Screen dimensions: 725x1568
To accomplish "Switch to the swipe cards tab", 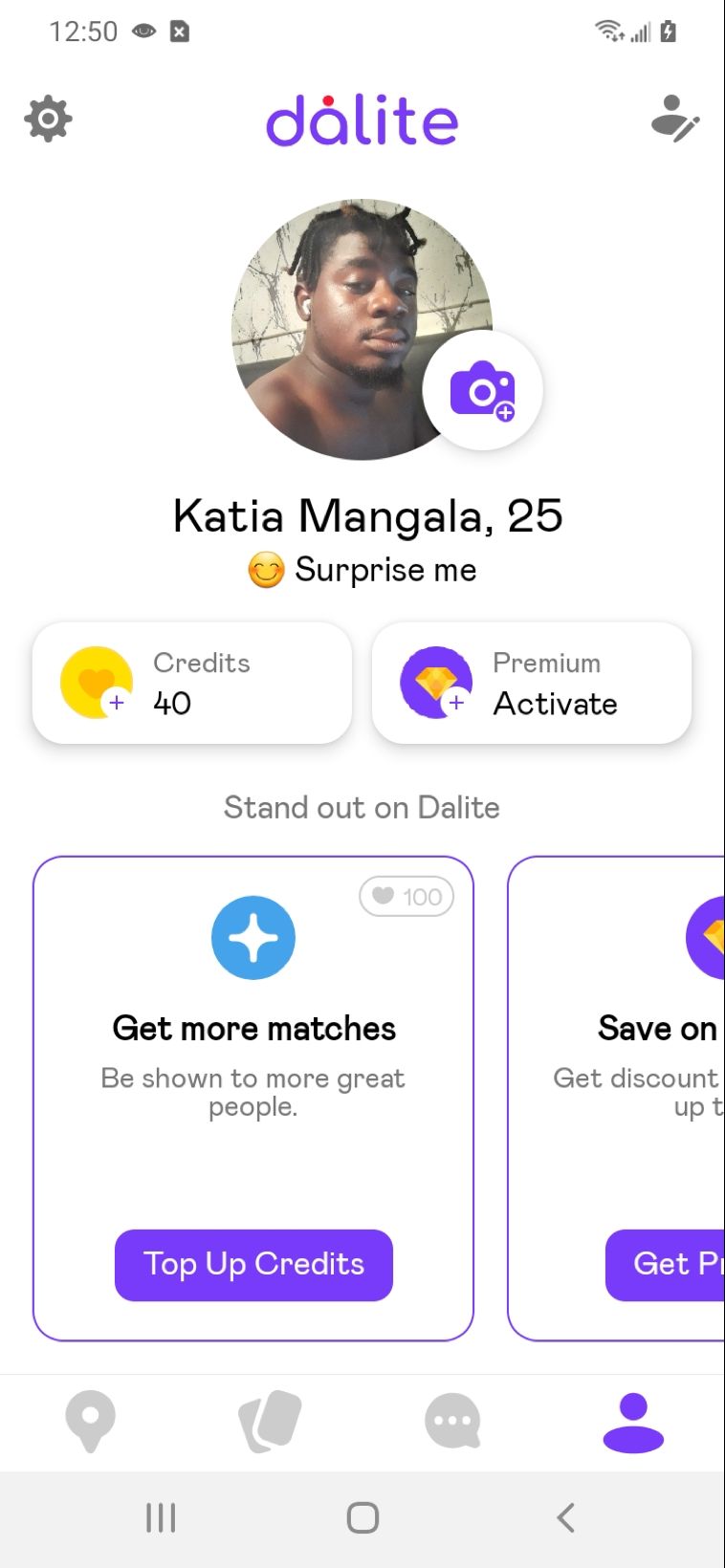I will 270,1422.
